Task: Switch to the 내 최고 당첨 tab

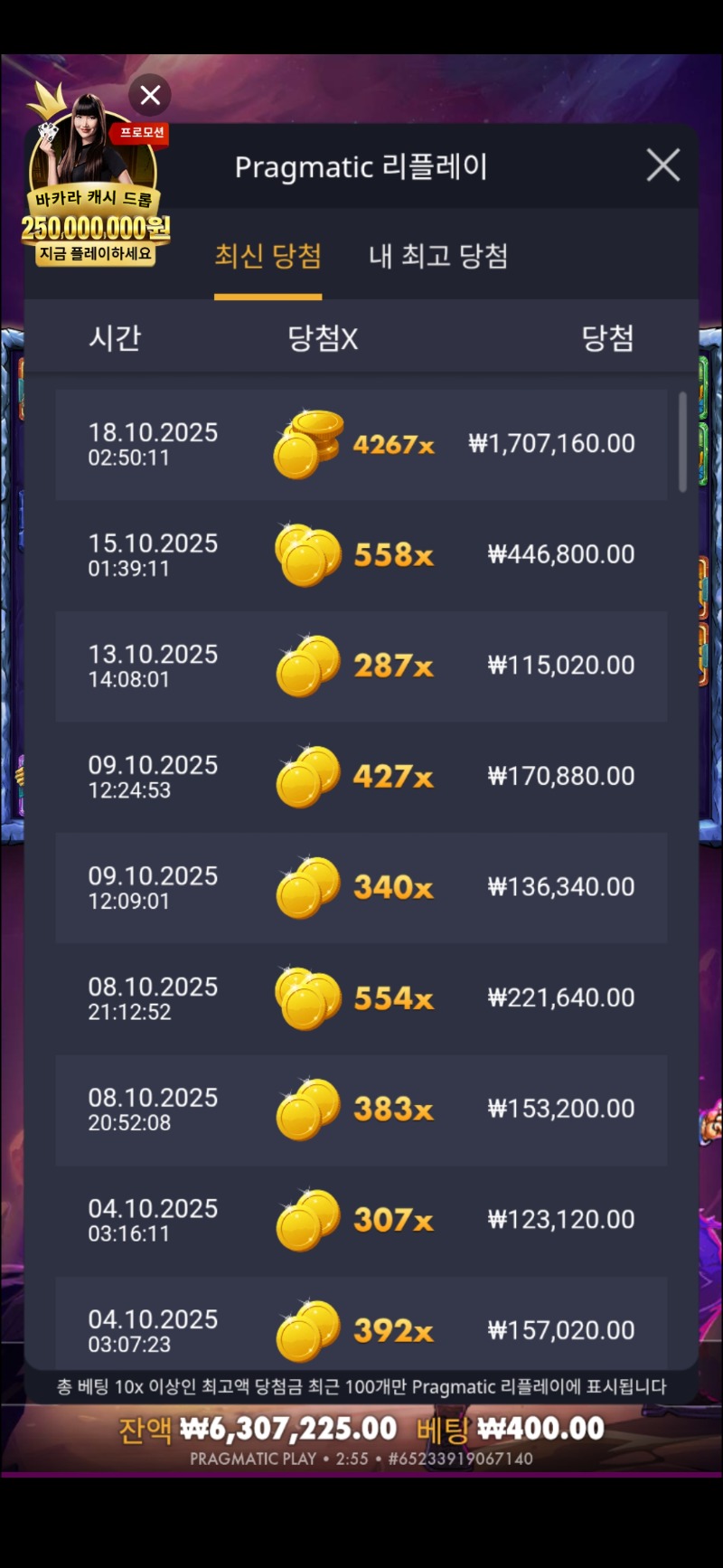Action: click(x=437, y=256)
